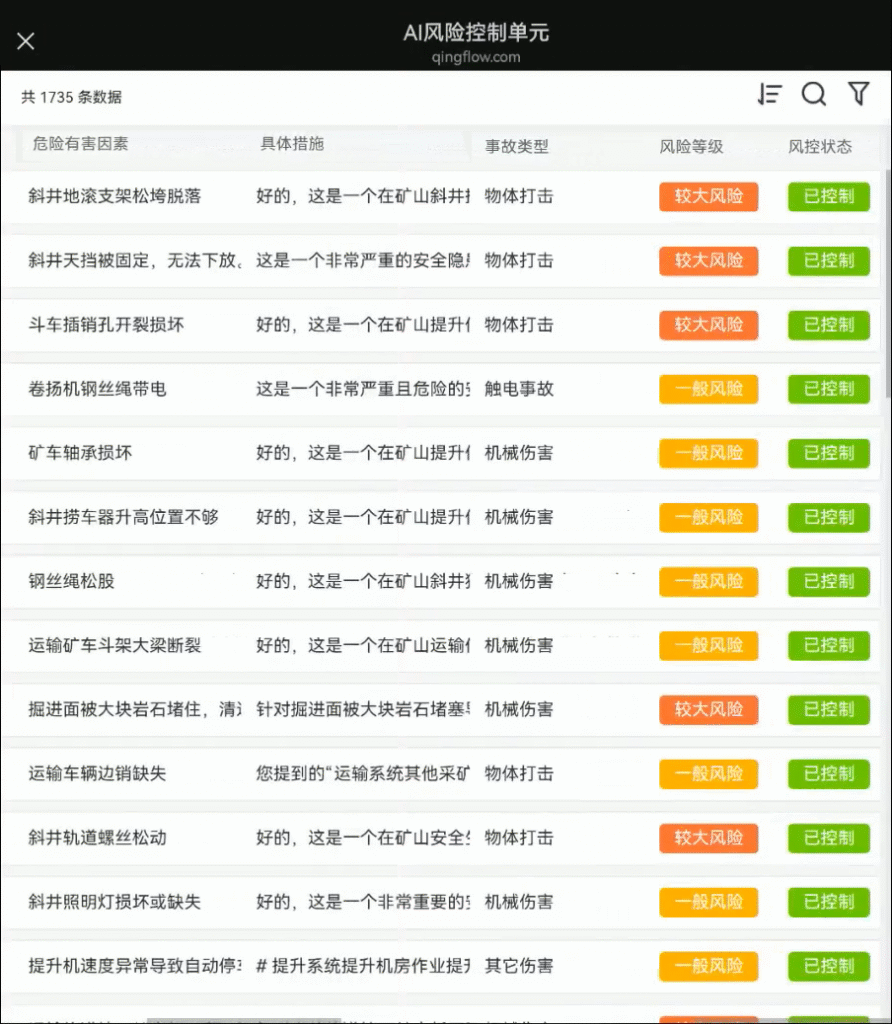Open the sort options icon
892x1024 pixels.
(x=769, y=95)
